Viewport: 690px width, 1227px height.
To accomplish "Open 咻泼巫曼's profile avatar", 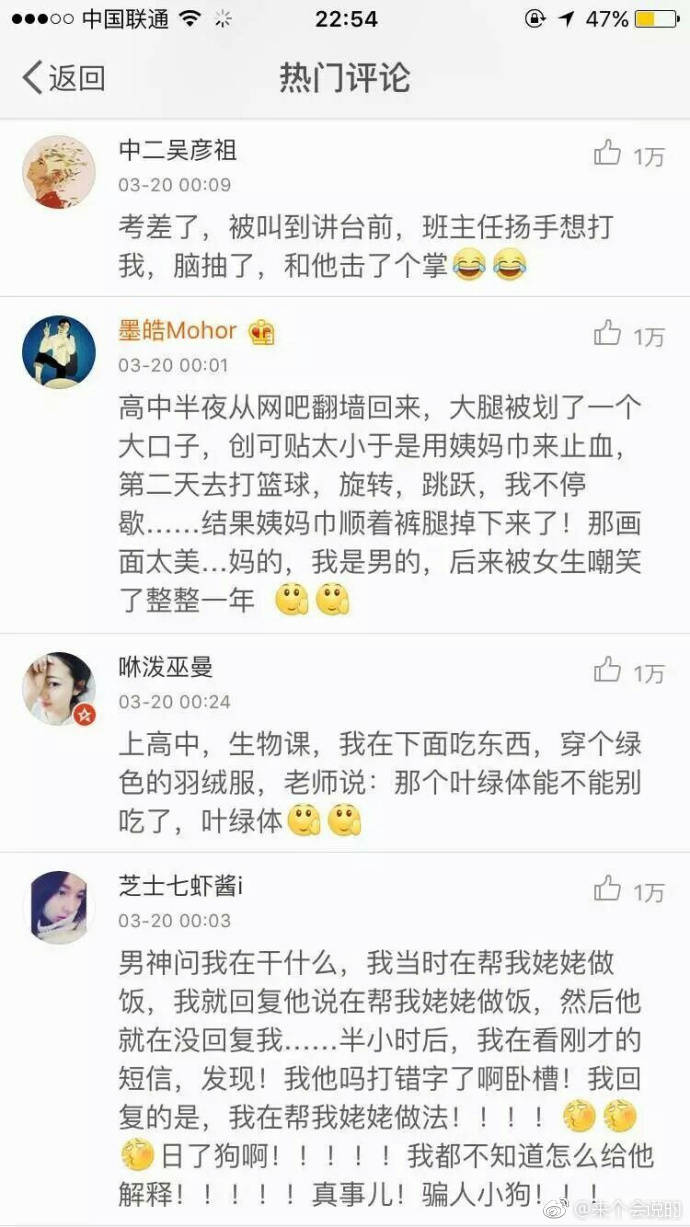I will (58, 688).
